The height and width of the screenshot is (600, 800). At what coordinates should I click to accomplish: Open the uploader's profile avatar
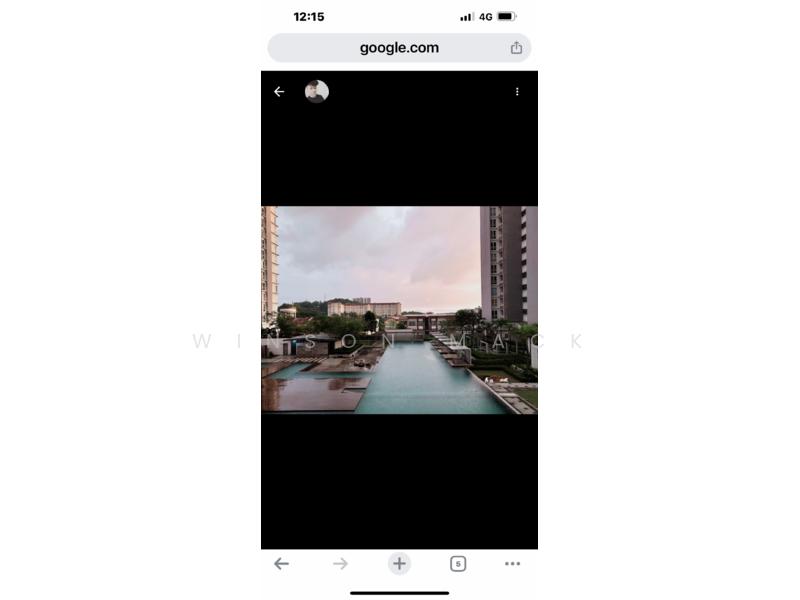316,91
